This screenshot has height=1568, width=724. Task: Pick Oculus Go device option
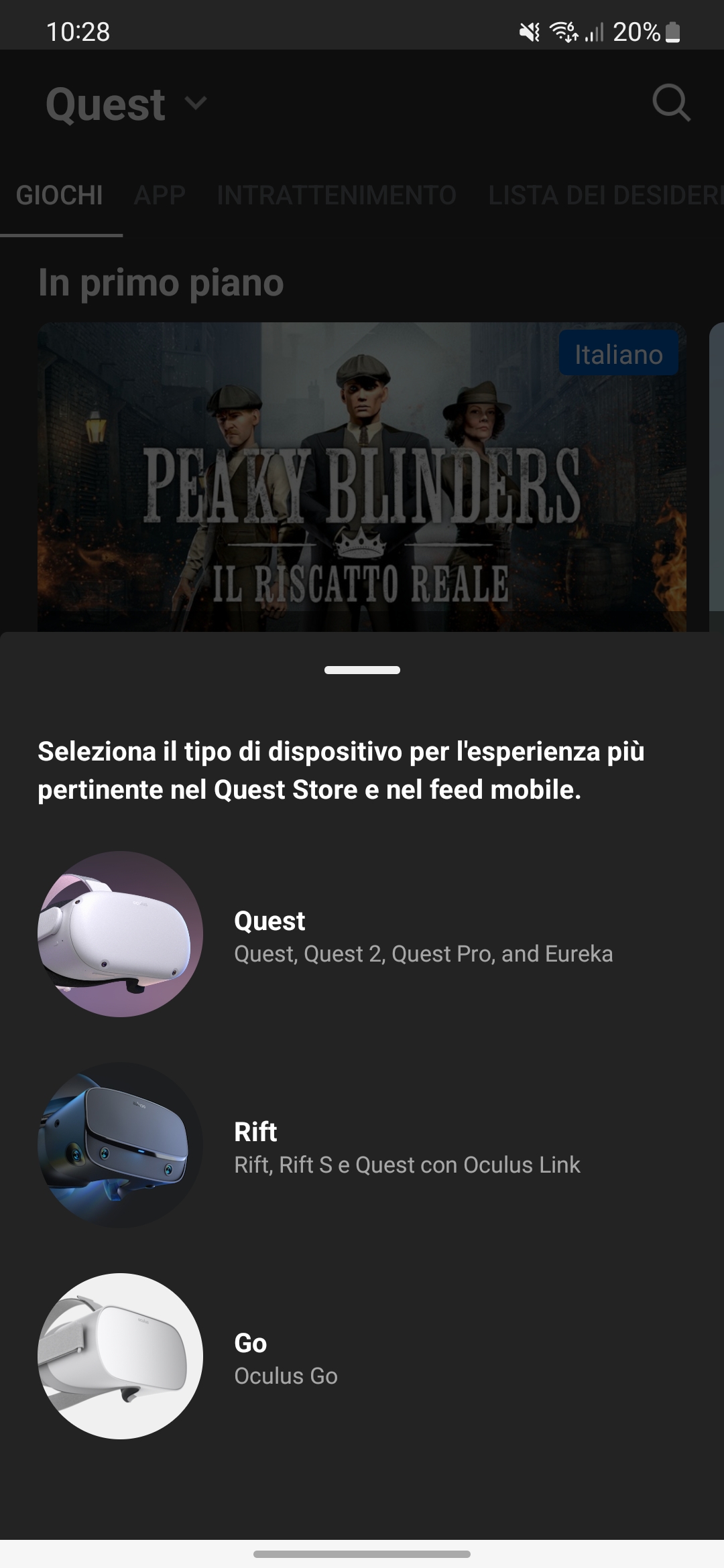click(362, 1356)
